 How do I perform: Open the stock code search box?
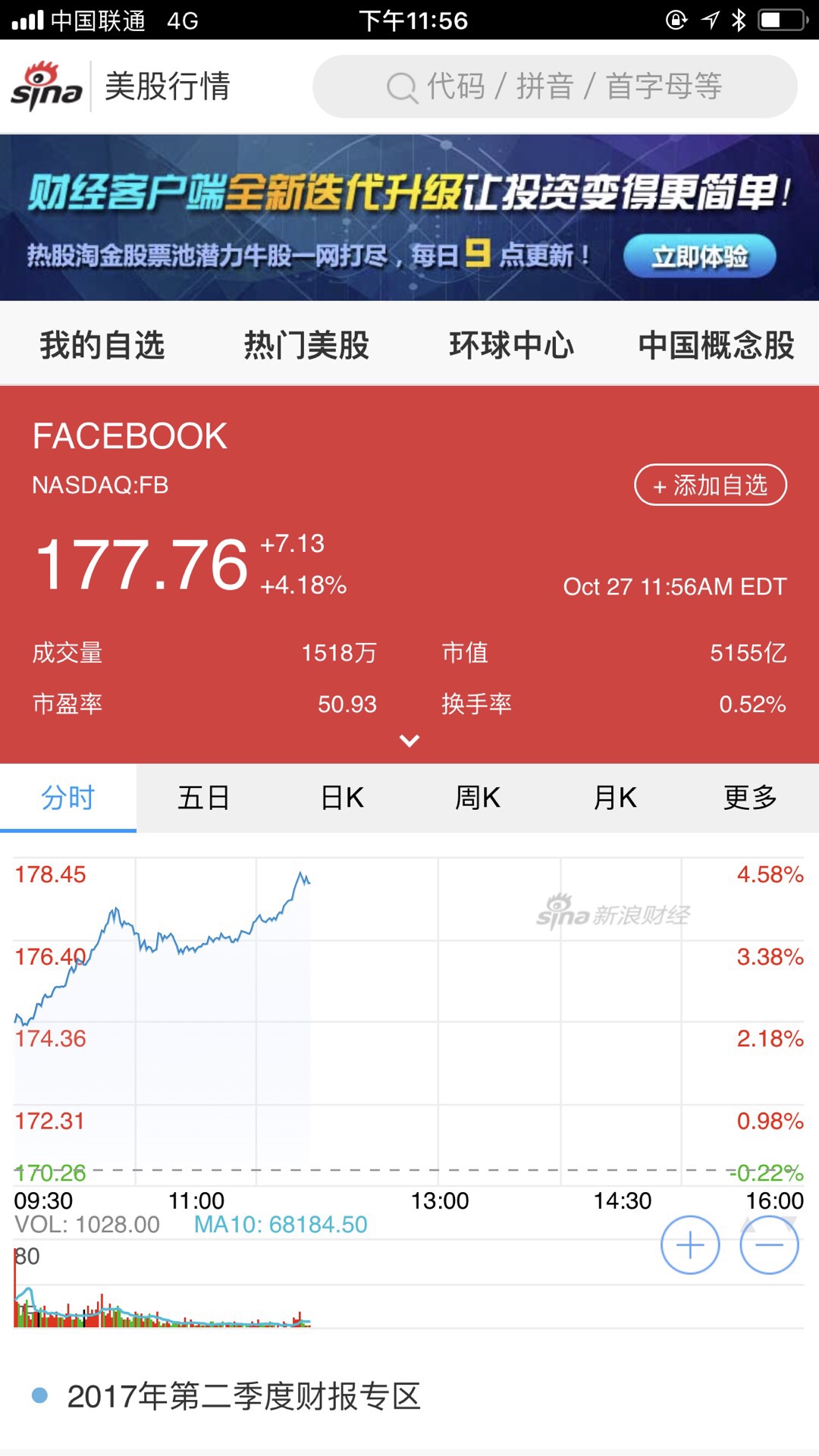coord(554,86)
